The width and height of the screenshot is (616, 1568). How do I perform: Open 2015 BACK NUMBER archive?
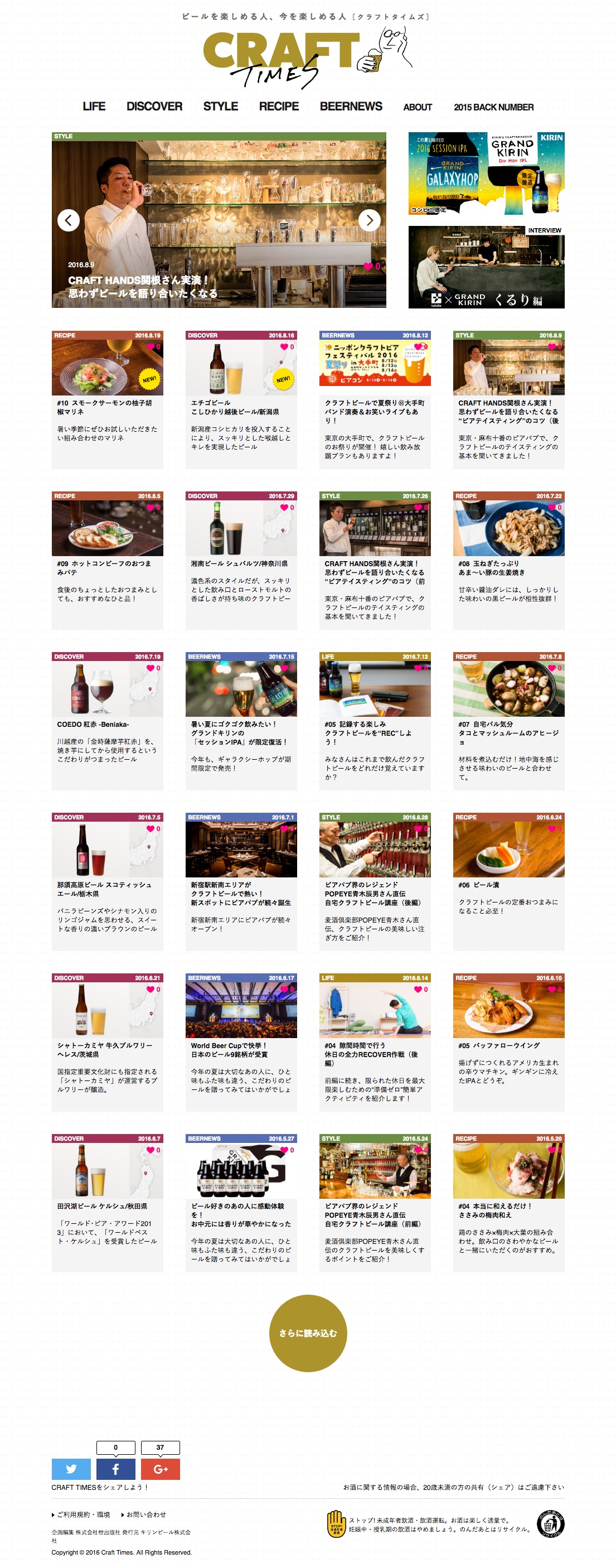click(x=493, y=107)
